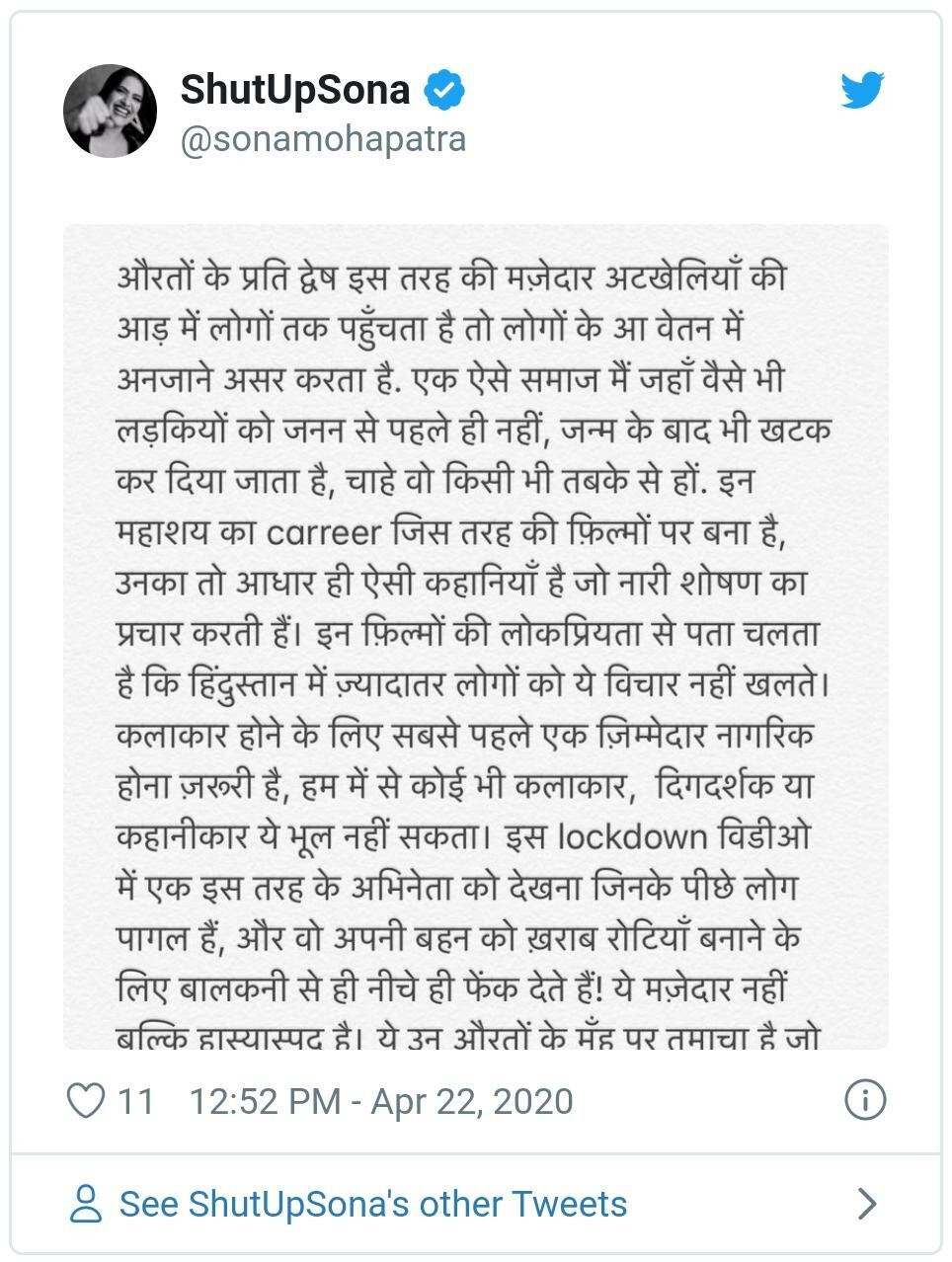
Task: Tap the Twitter bird logo
Action: [x=862, y=90]
